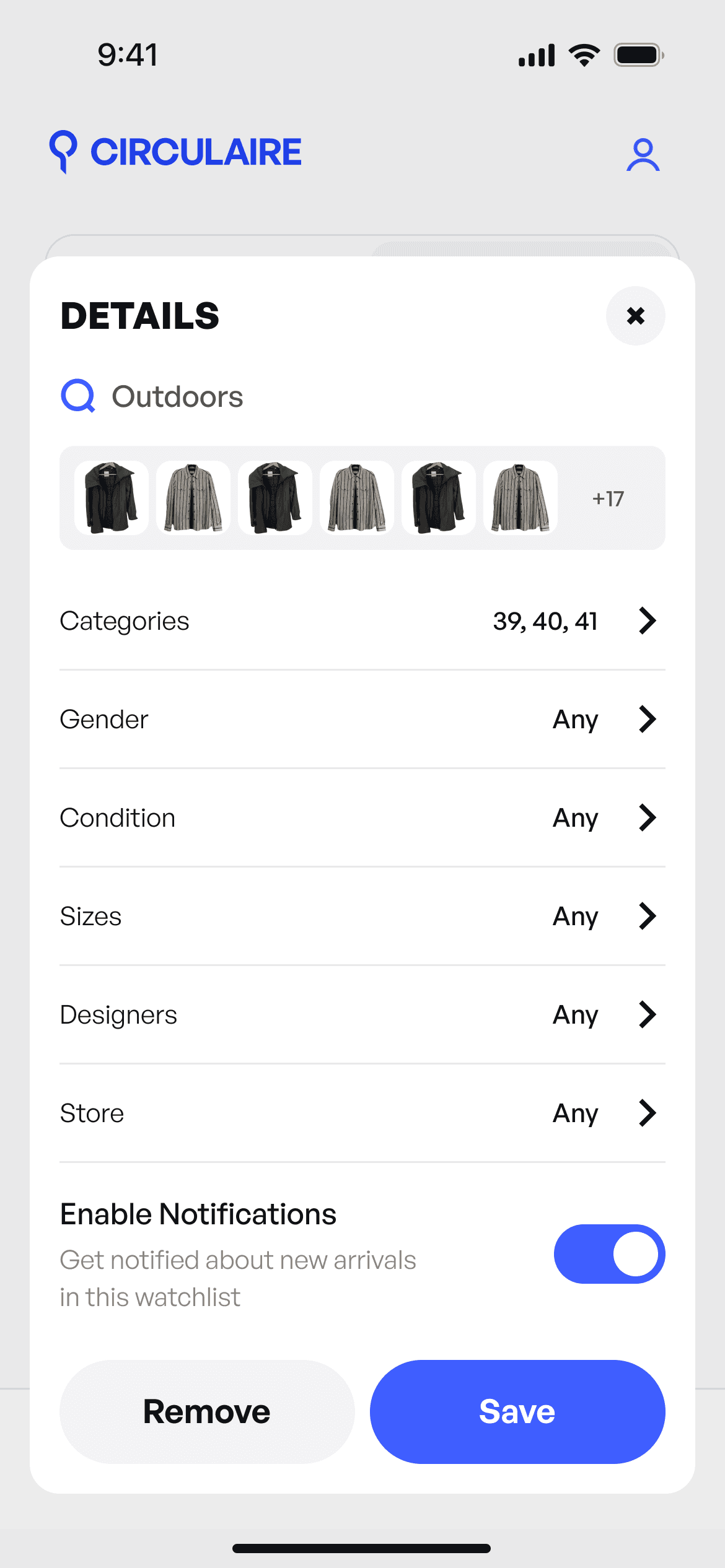This screenshot has height=1568, width=725.
Task: Choose a Condition filter
Action: click(x=362, y=818)
